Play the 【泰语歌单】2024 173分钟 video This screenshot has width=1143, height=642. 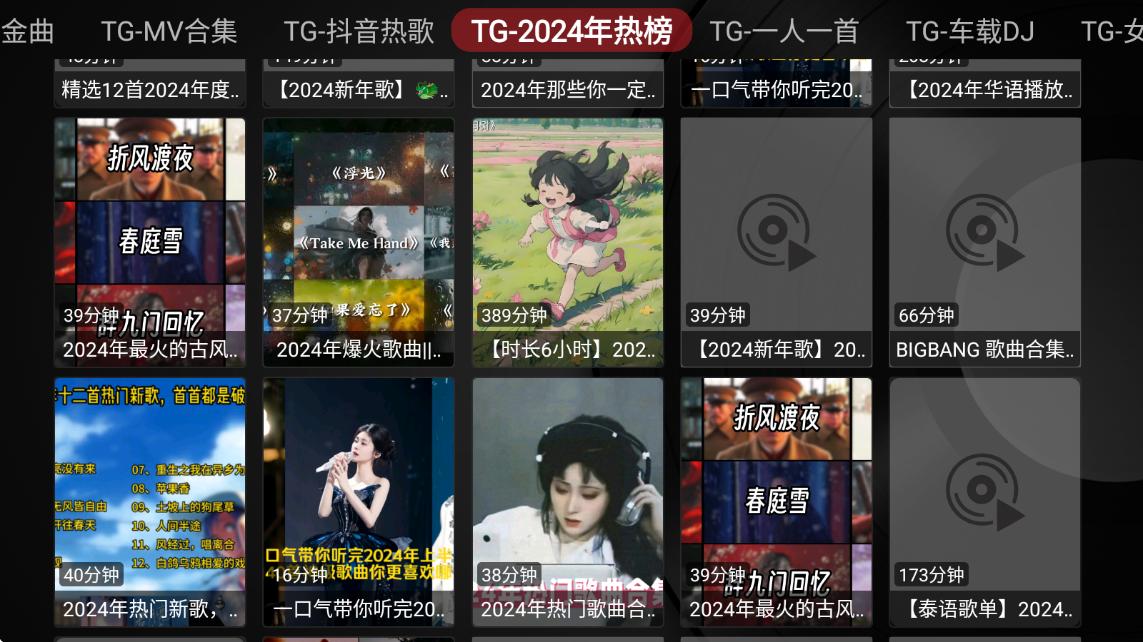pos(984,501)
